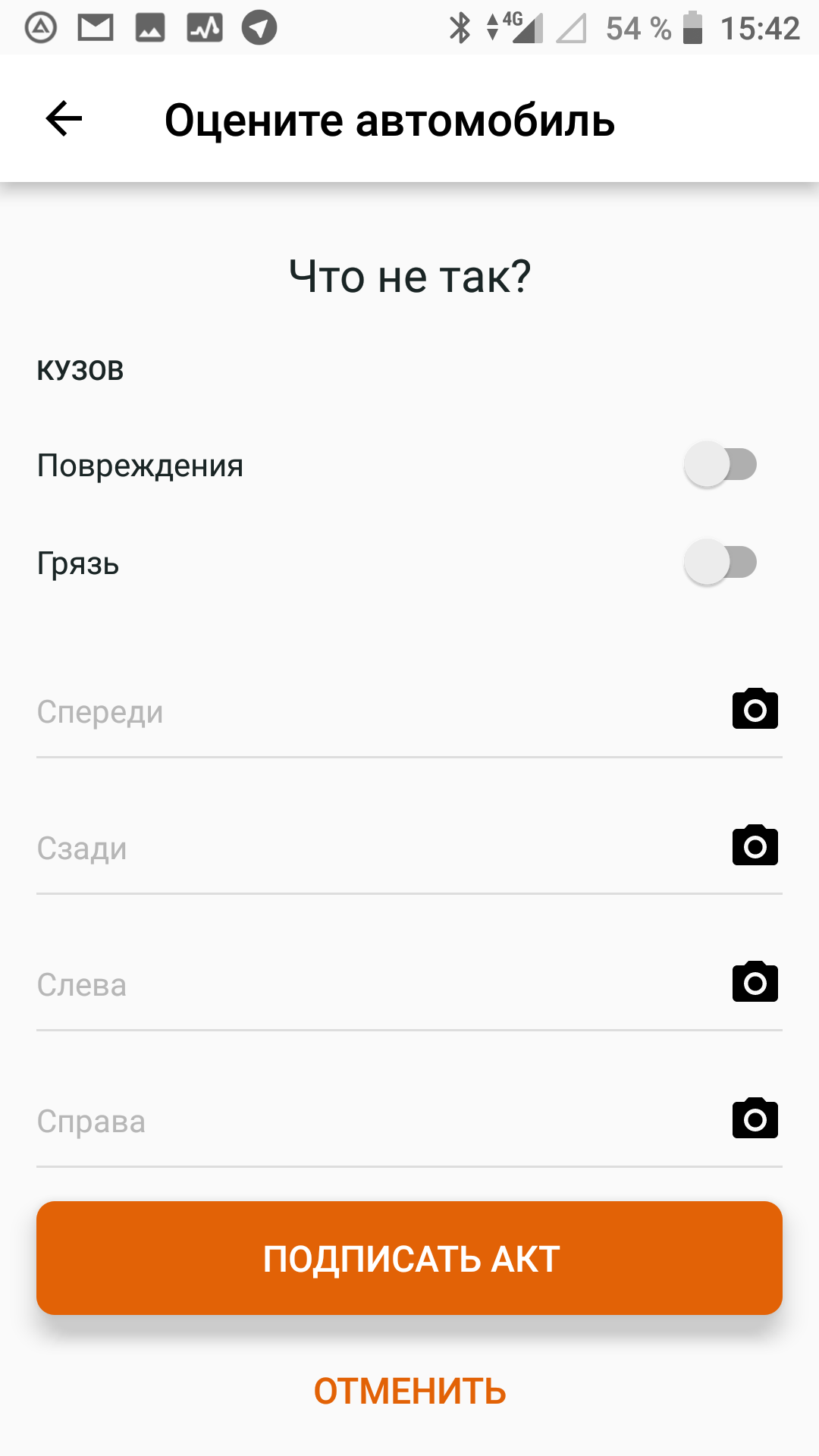Open the camera for the Сзади photo
Screen dimensions: 819x1456
755,846
